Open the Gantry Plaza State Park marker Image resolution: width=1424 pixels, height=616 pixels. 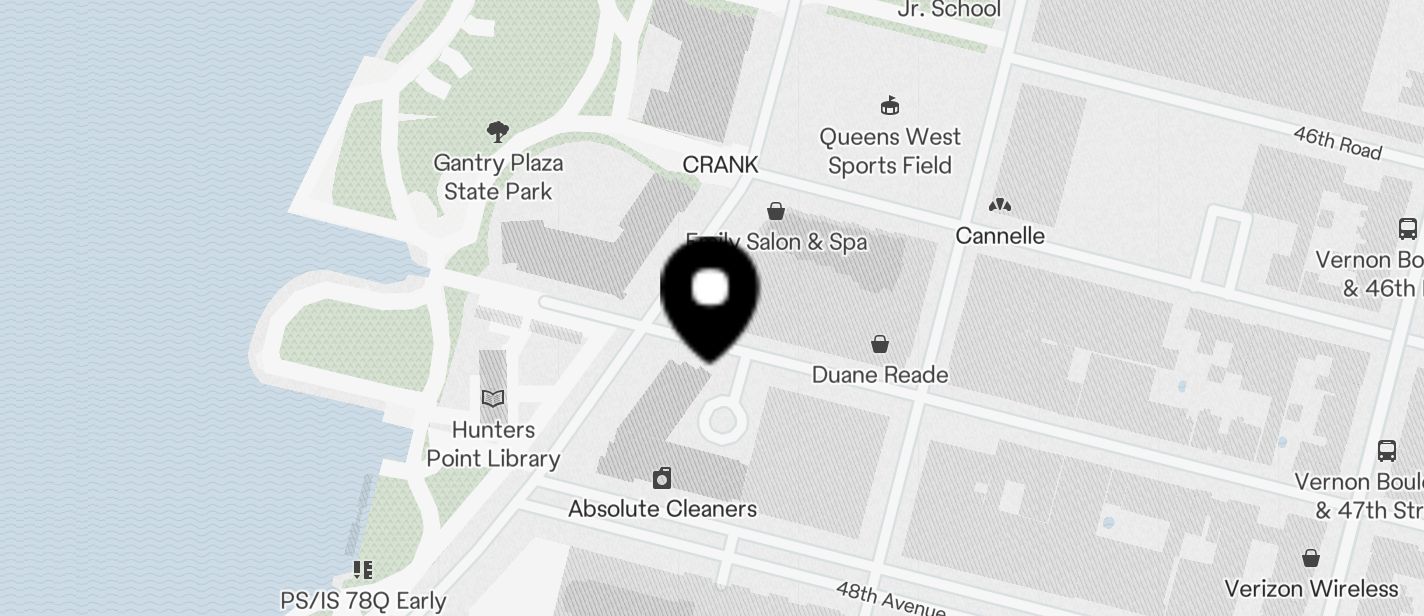coord(497,132)
